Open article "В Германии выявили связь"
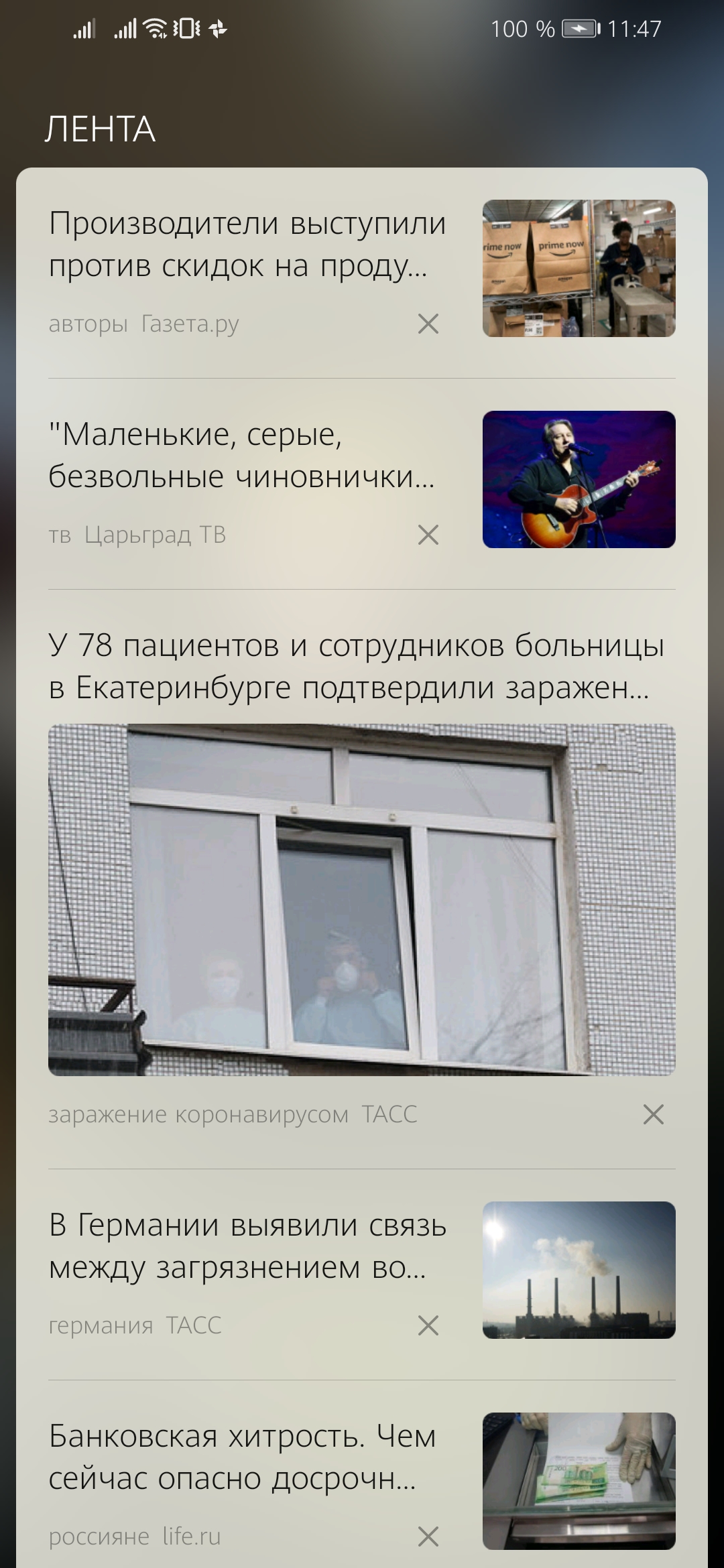This screenshot has width=724, height=1568. tap(247, 1246)
